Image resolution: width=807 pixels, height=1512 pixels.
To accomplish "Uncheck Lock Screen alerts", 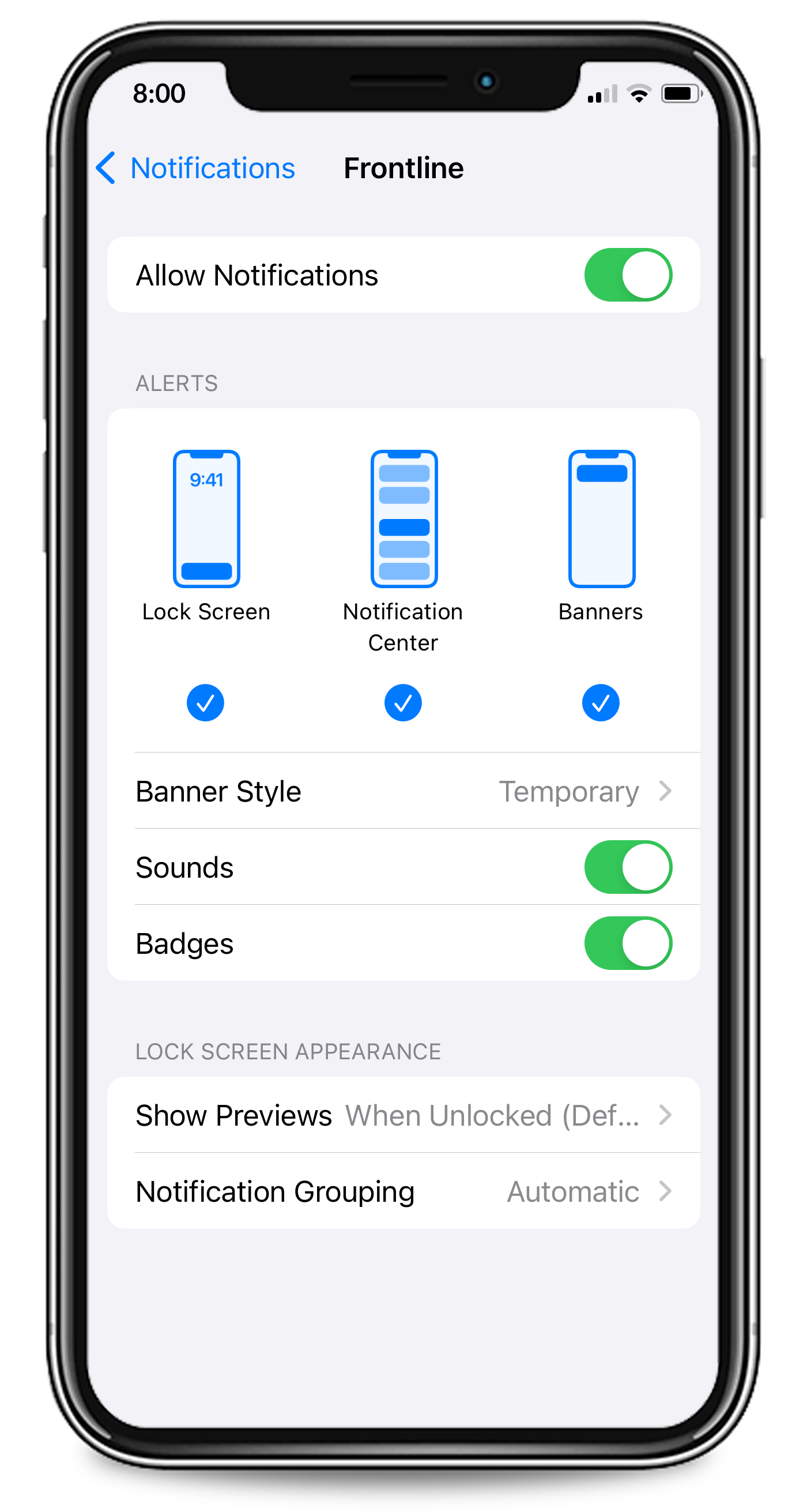I will click(205, 702).
